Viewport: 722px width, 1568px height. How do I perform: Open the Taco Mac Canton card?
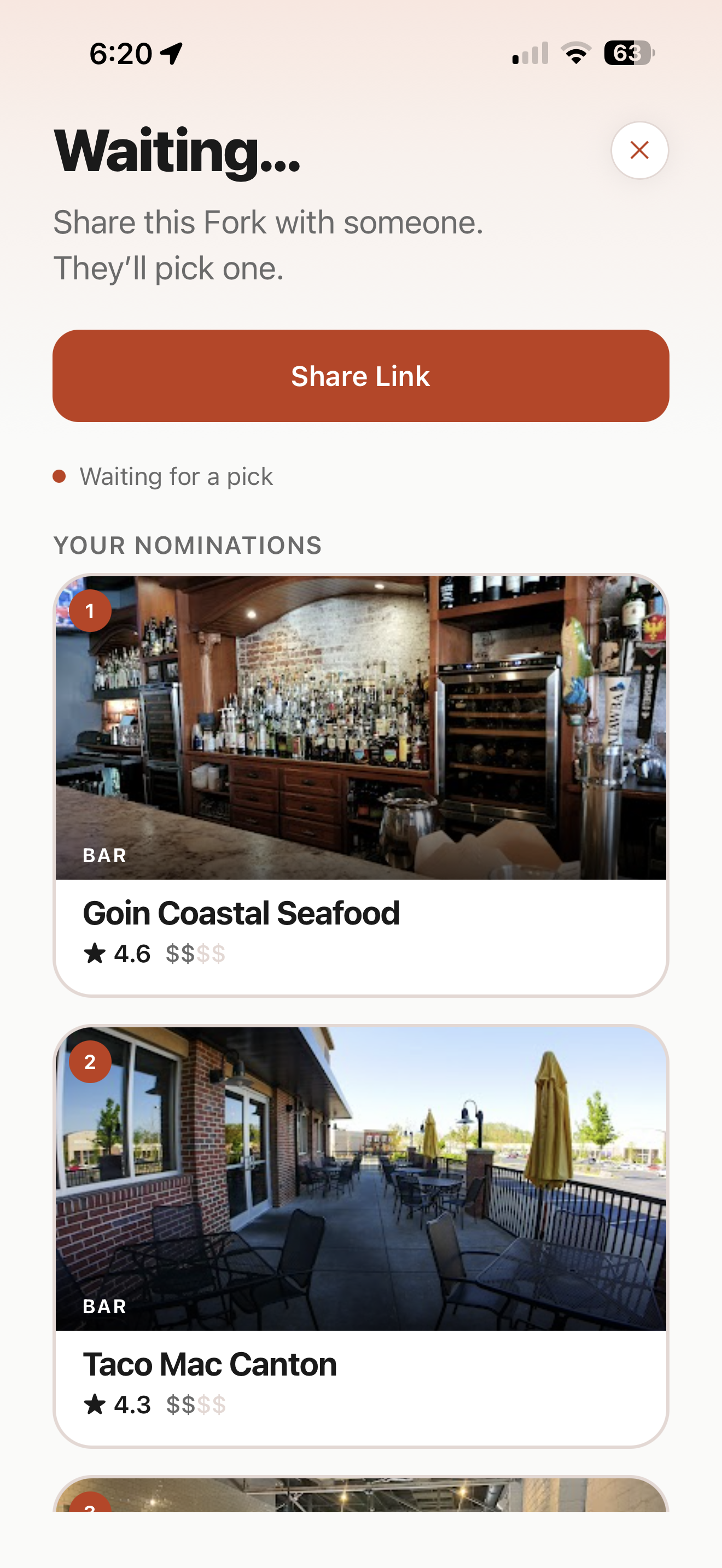(360, 1236)
